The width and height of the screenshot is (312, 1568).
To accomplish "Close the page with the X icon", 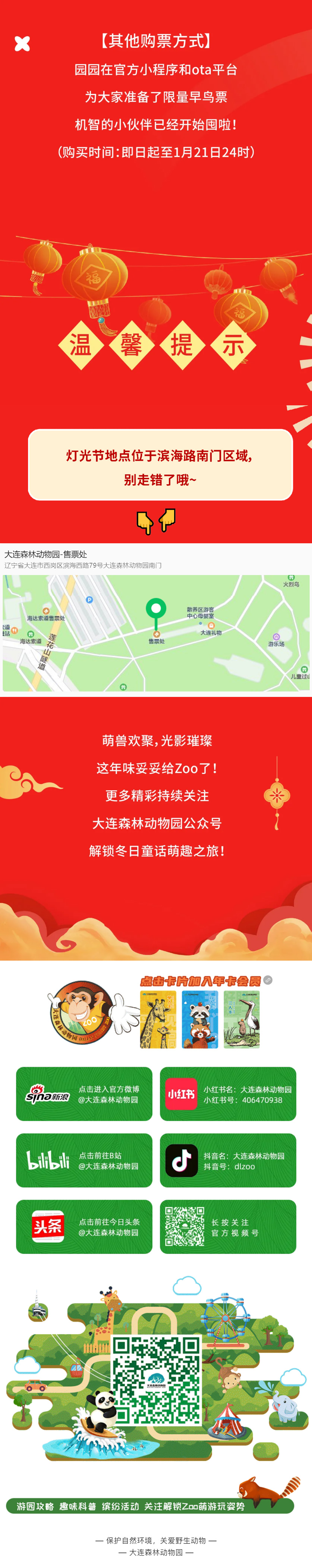I will click(22, 43).
